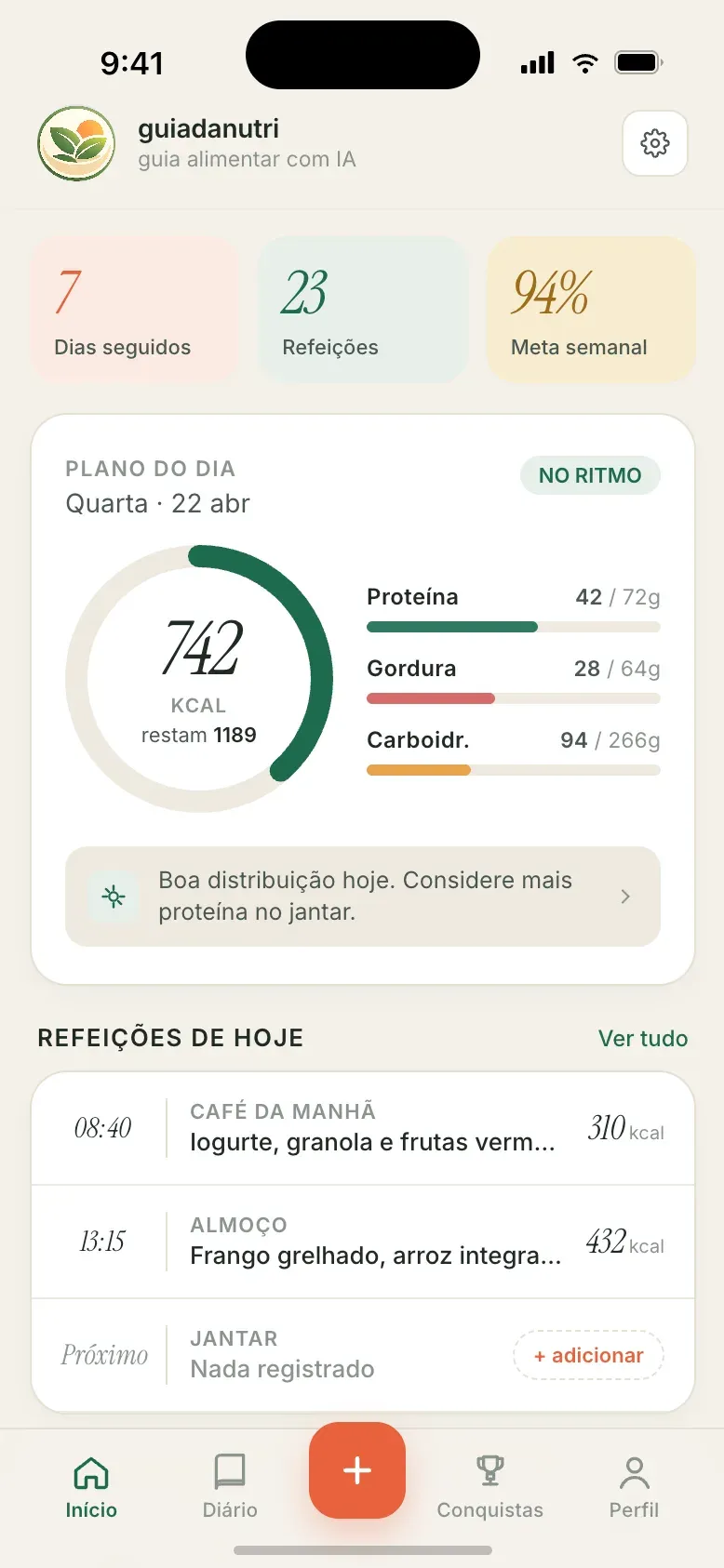
Task: Click the Proteína progress bar
Action: click(513, 626)
